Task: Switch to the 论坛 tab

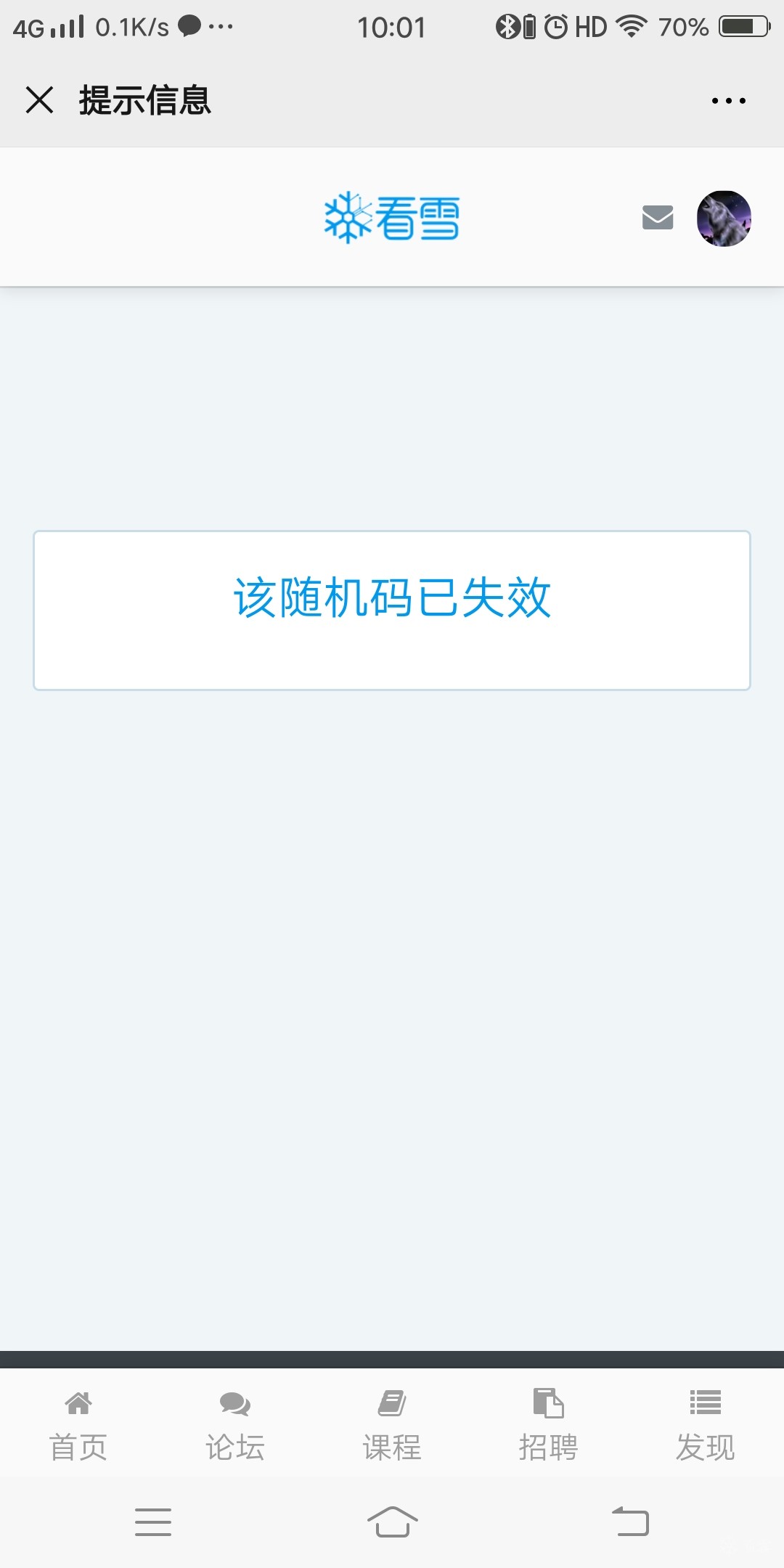Action: click(235, 1425)
